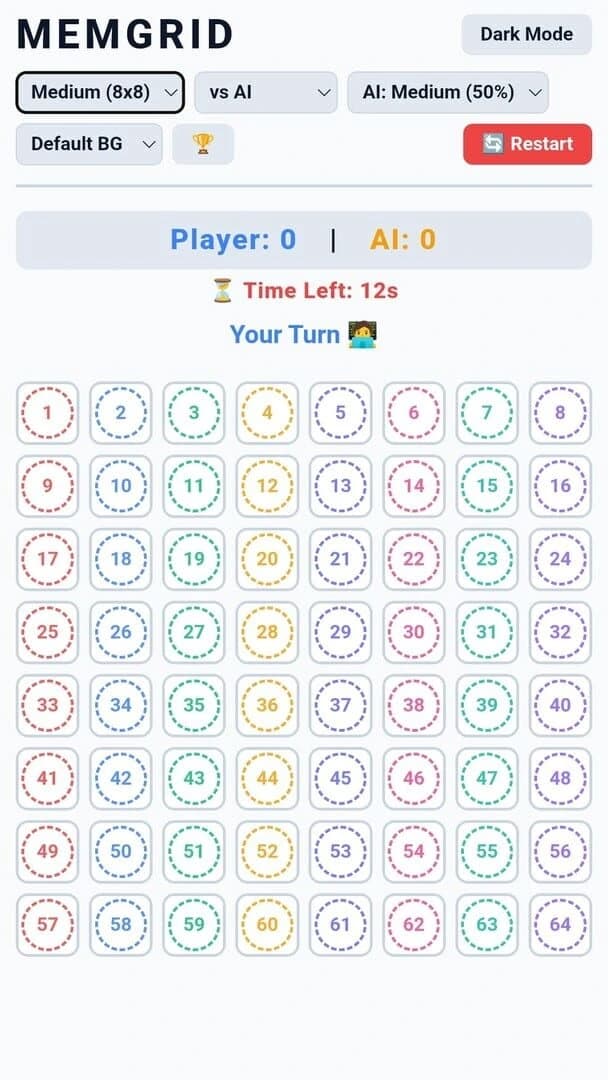Reveal card 34
The image size is (608, 1080).
pyautogui.click(x=120, y=705)
